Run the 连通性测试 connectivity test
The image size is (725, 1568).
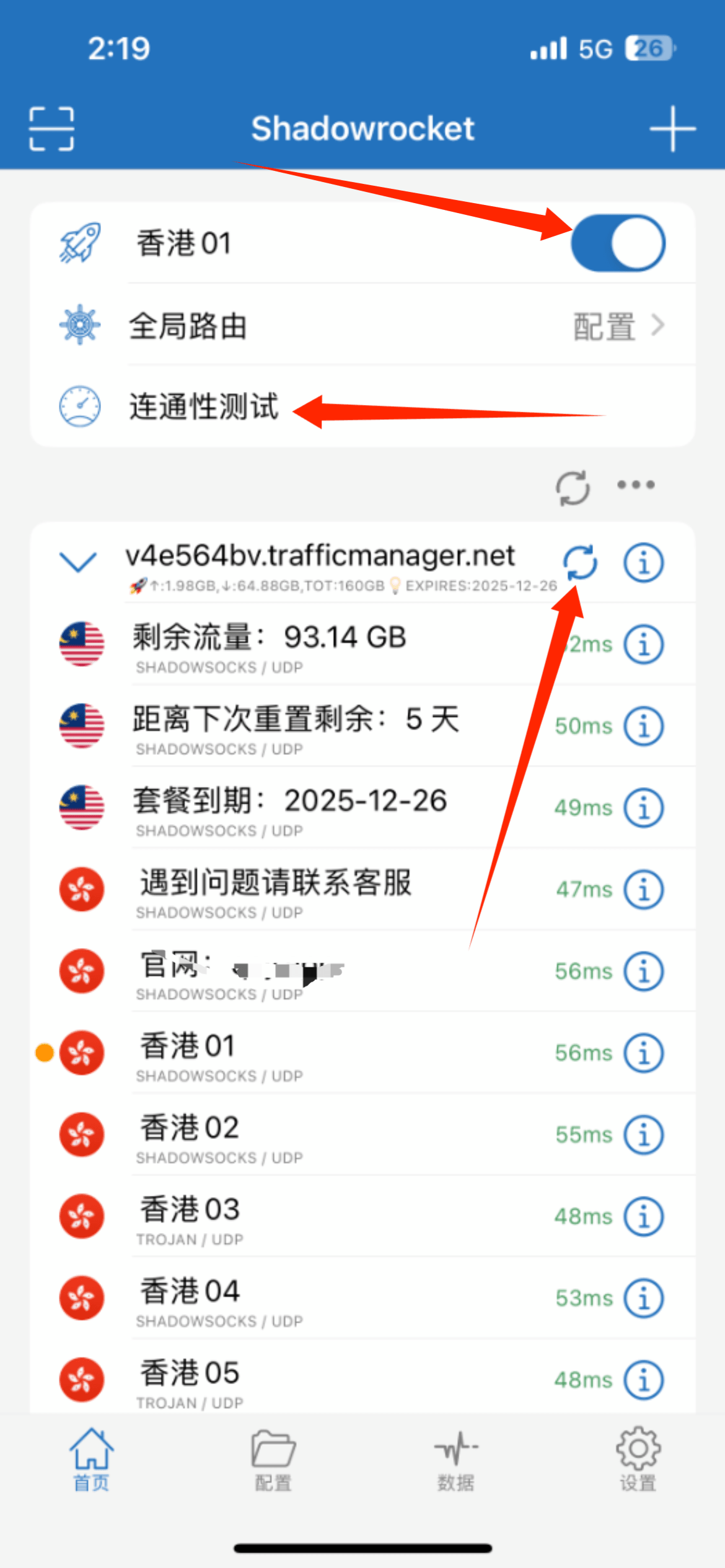tap(204, 407)
